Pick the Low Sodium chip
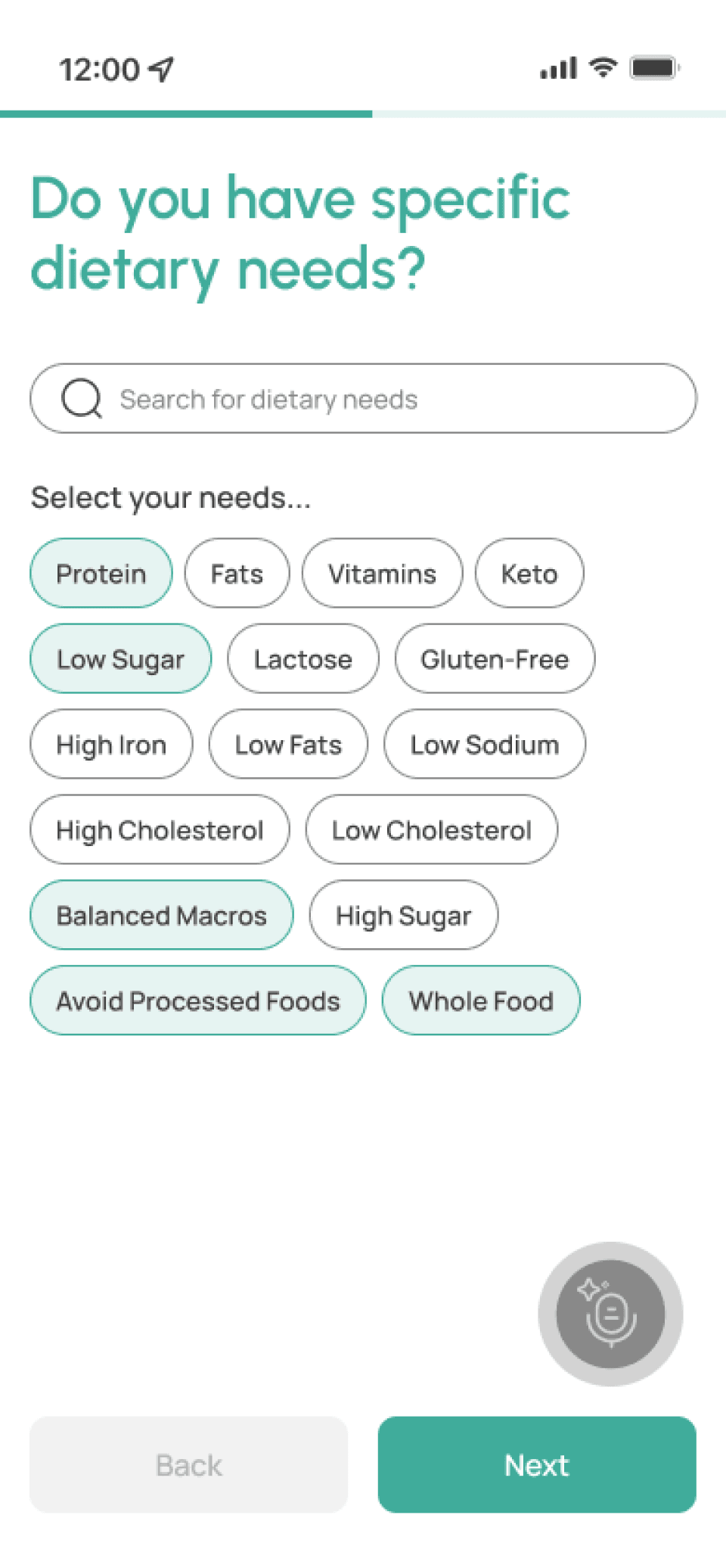Screen dimensions: 726x1568 coord(485,745)
